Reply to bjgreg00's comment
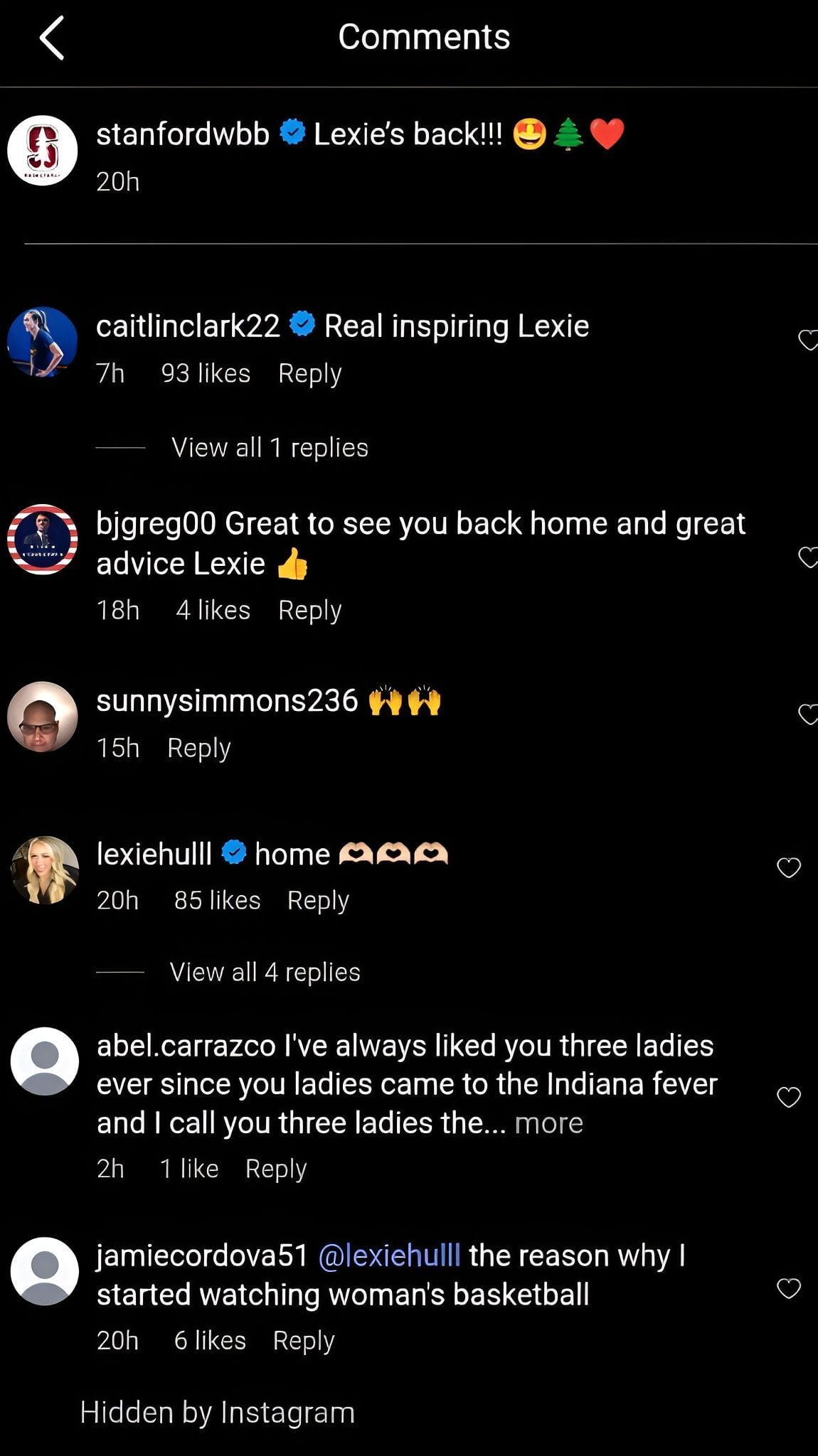Screen dimensions: 818x1456 pyautogui.click(x=309, y=610)
